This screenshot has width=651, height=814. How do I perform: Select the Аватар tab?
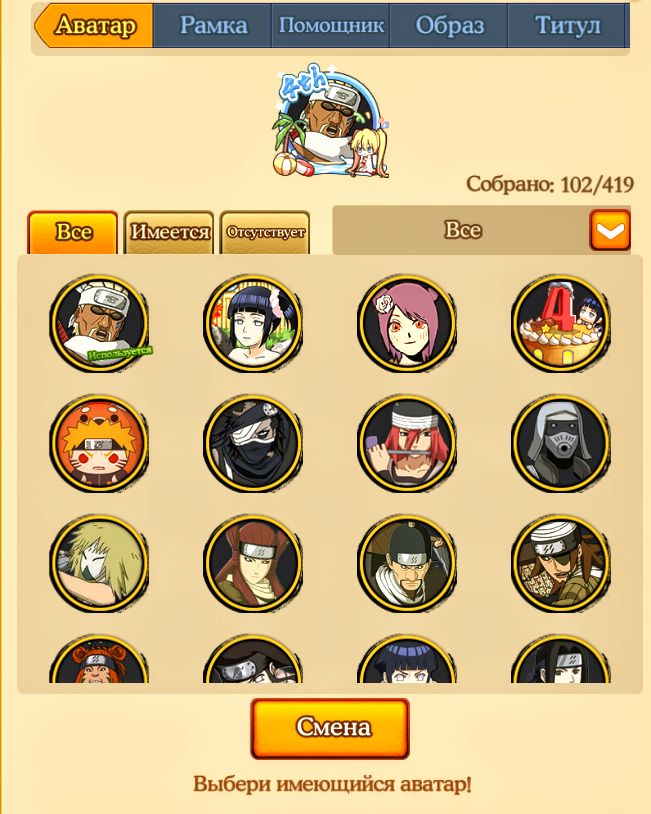point(95,25)
